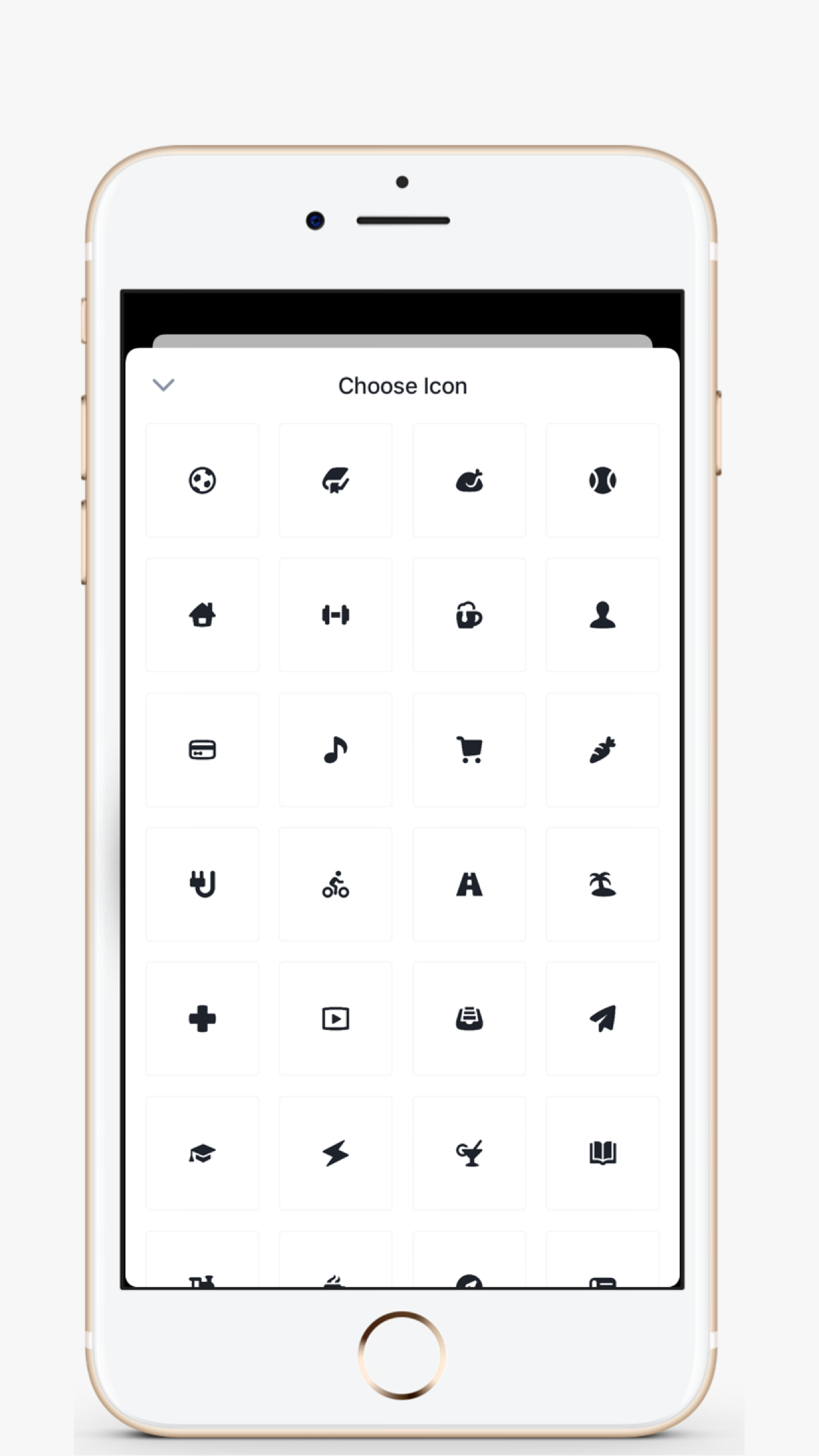Pick the power plug icon
Screen dimensions: 819x1456
click(202, 884)
